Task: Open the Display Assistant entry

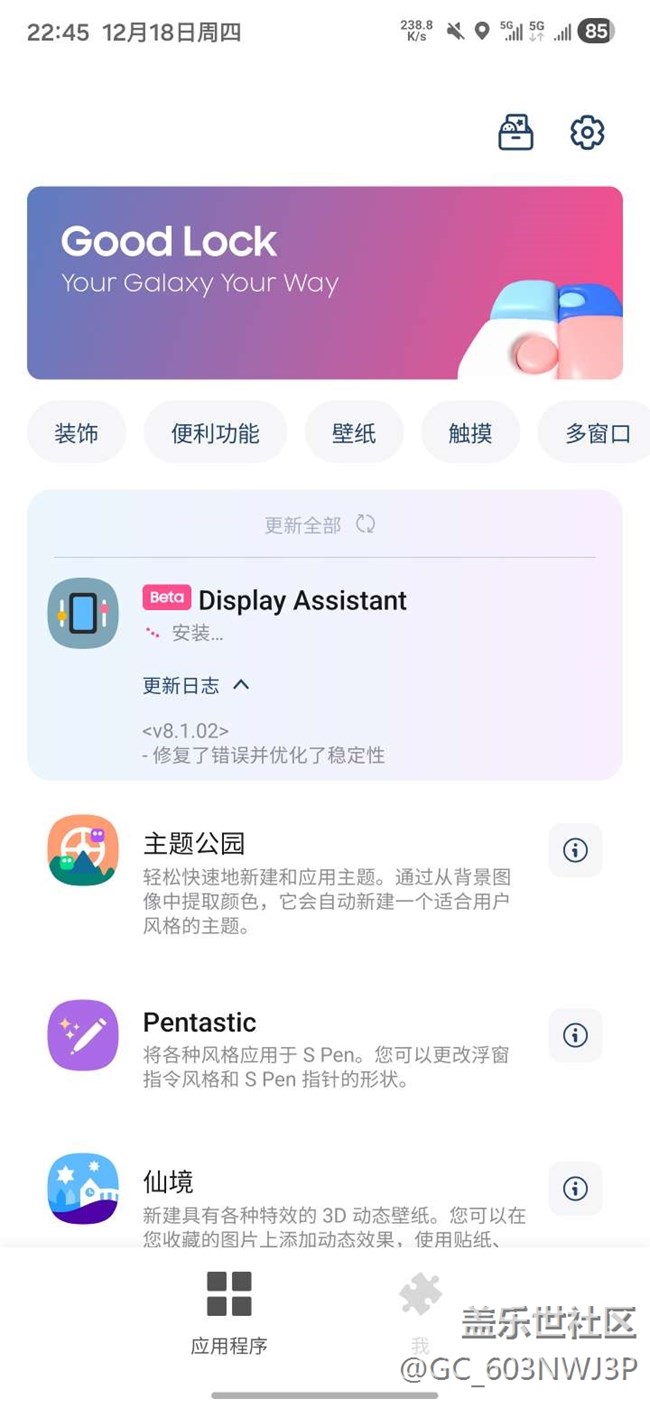Action: (x=302, y=600)
